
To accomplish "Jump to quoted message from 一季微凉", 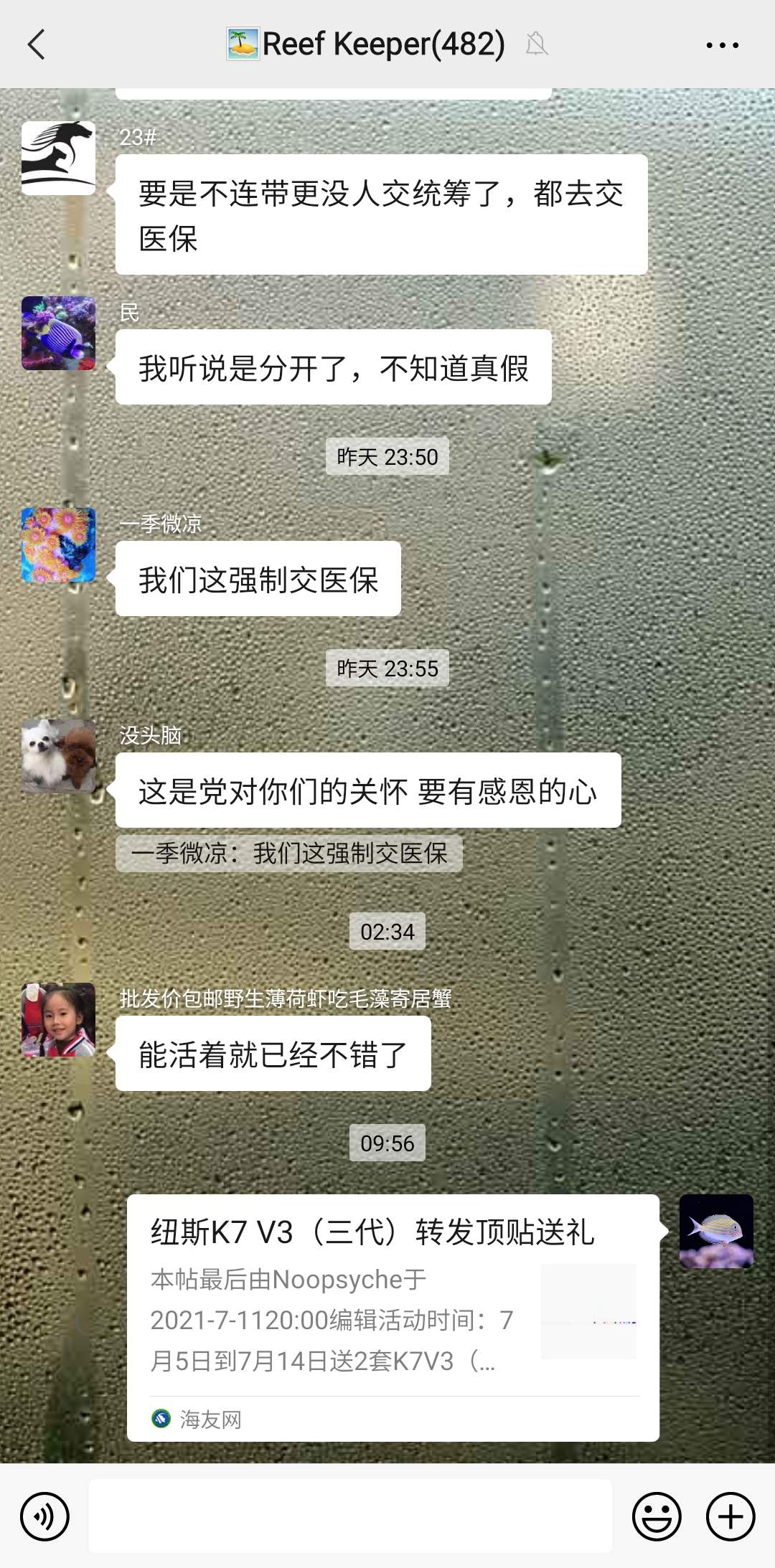I will point(288,854).
